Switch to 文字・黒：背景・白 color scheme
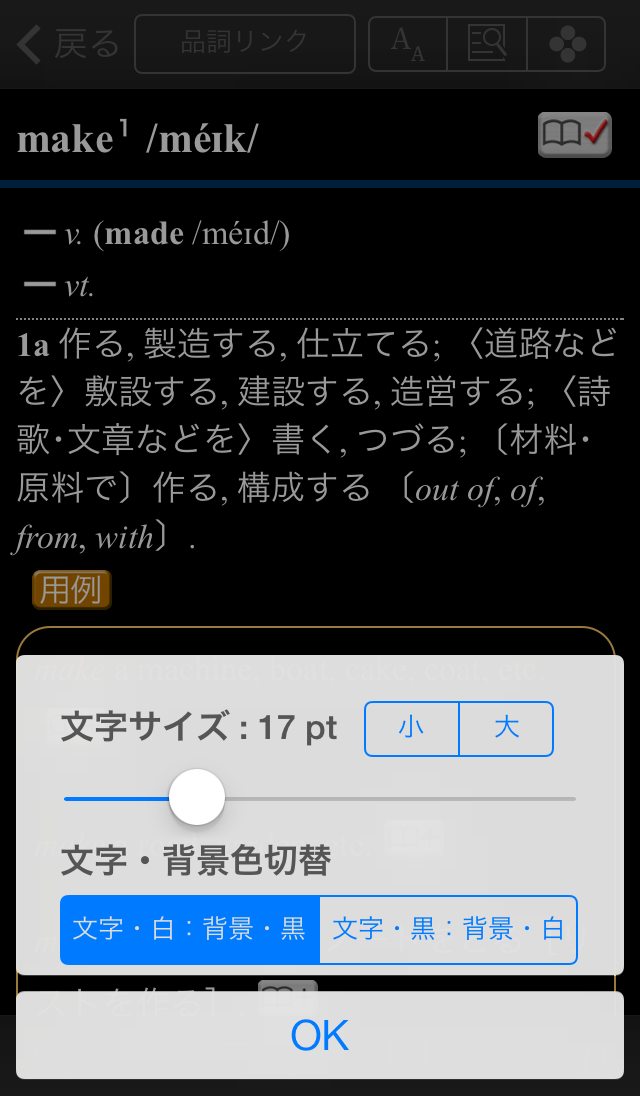The width and height of the screenshot is (640, 1096). [448, 929]
